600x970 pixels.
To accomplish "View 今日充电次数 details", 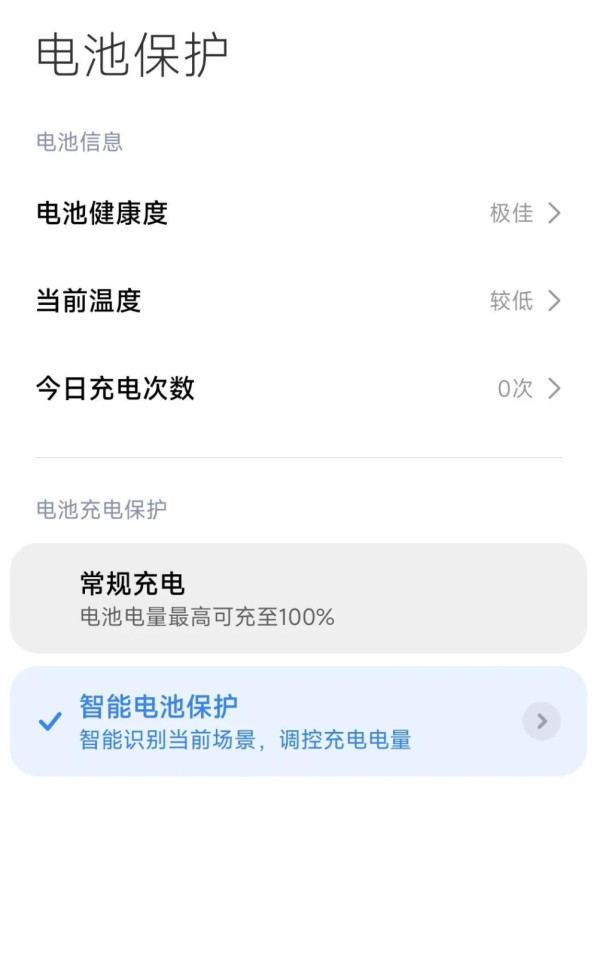I will tap(298, 389).
